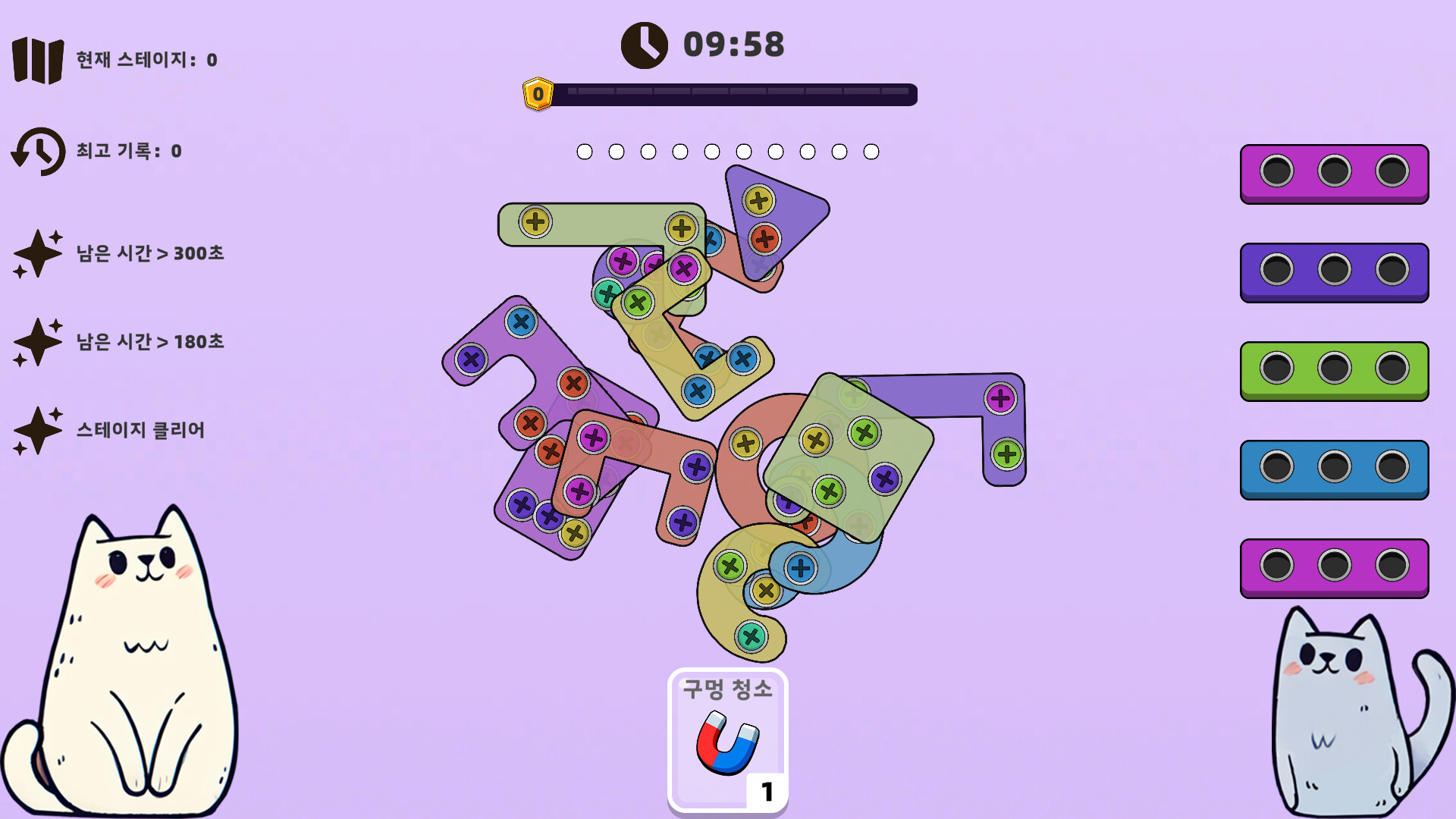Unscrew the yellow screw on green square plate
Image resolution: width=1456 pixels, height=819 pixels.
[816, 440]
